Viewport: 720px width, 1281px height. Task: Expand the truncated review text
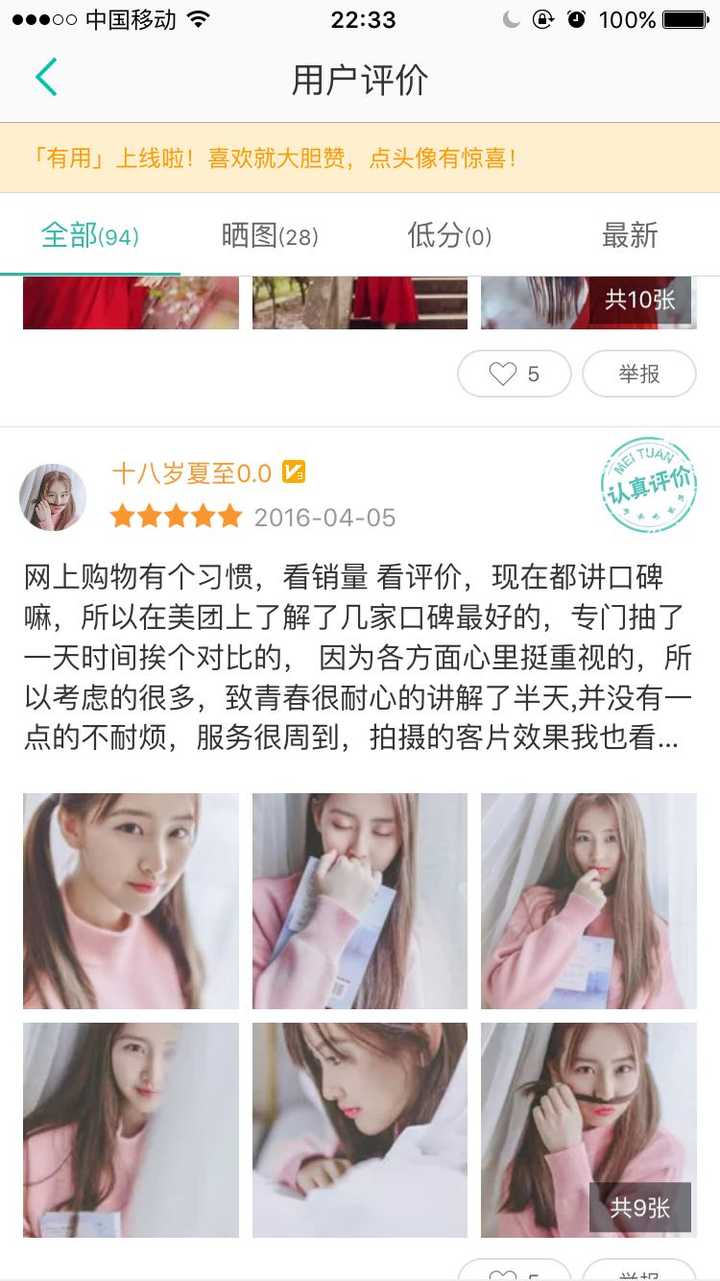(359, 658)
